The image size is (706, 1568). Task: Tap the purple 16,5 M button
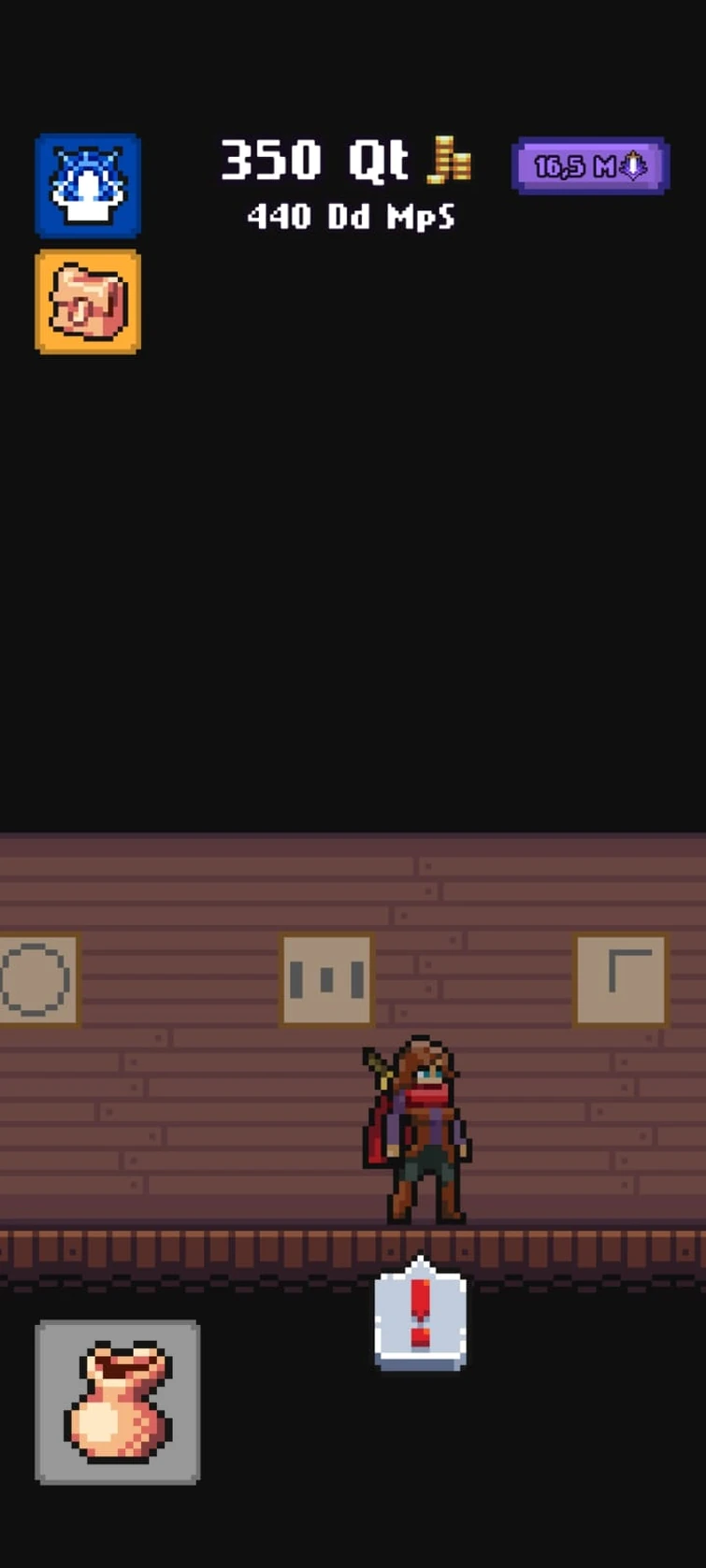[x=590, y=166]
